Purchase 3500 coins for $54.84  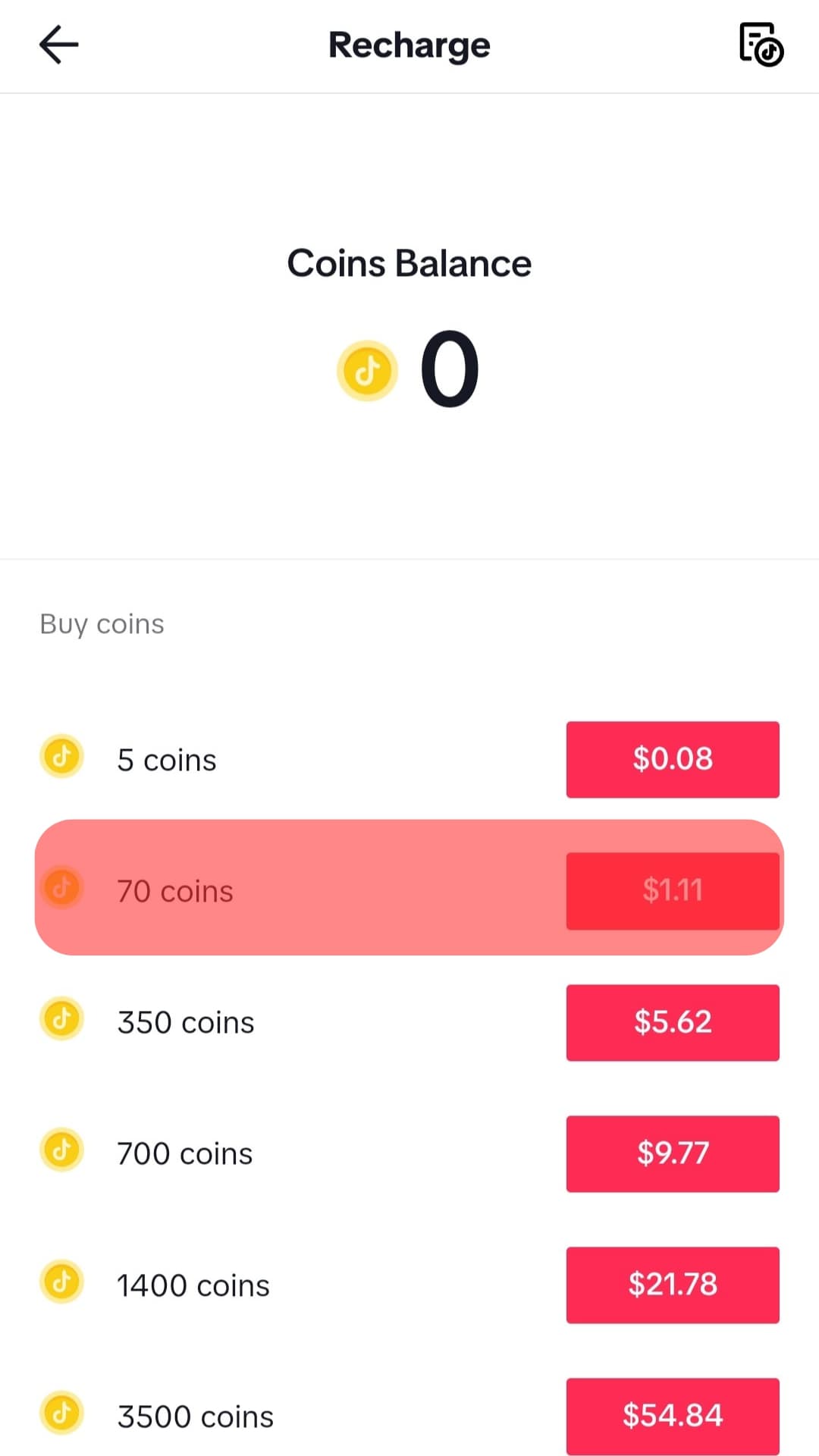point(672,1416)
